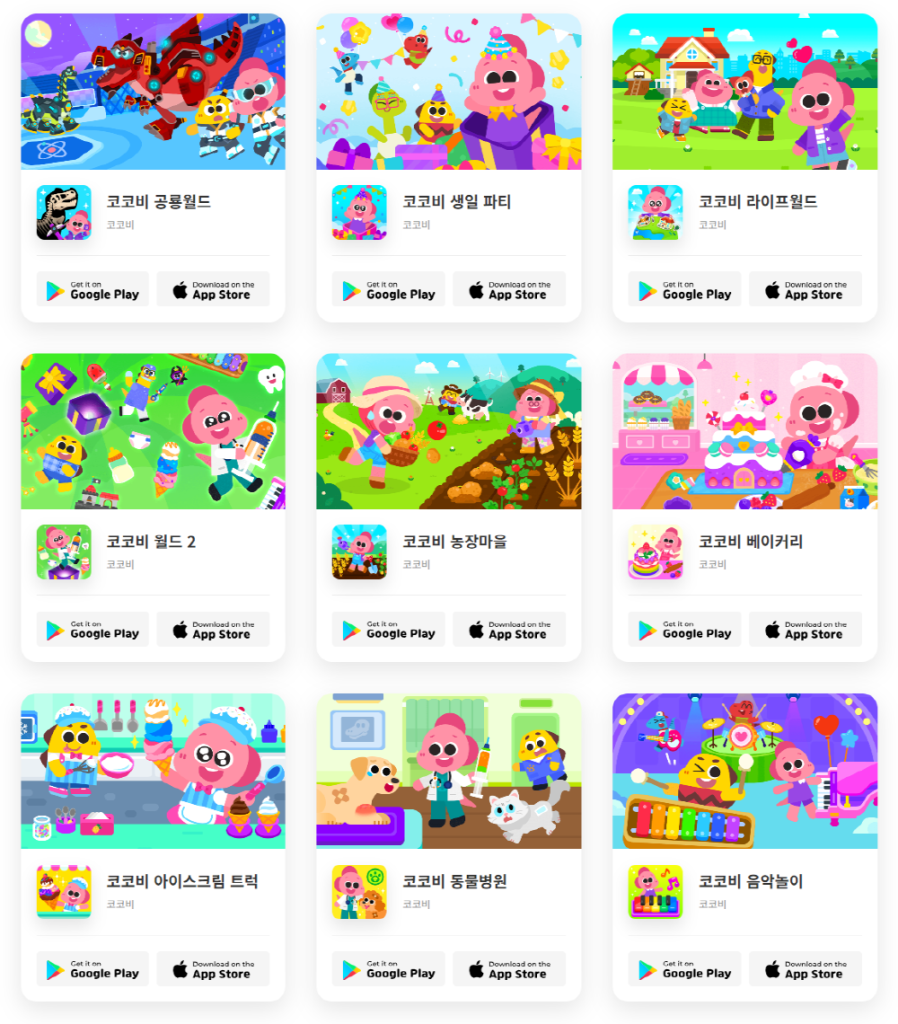The width and height of the screenshot is (898, 1024).
Task: Open Google Play for 코코비 음악놀이
Action: click(684, 969)
